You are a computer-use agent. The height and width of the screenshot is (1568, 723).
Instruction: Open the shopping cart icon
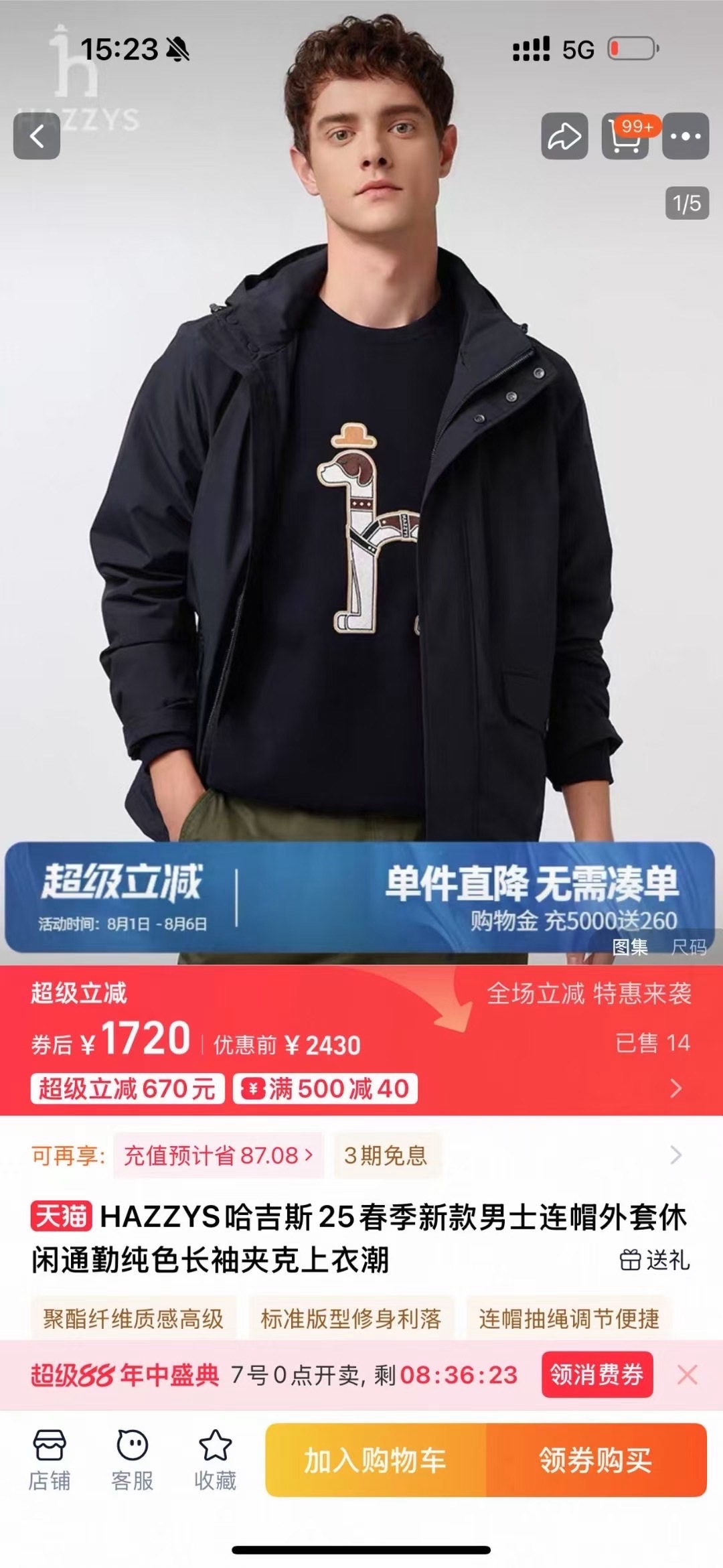(x=625, y=136)
